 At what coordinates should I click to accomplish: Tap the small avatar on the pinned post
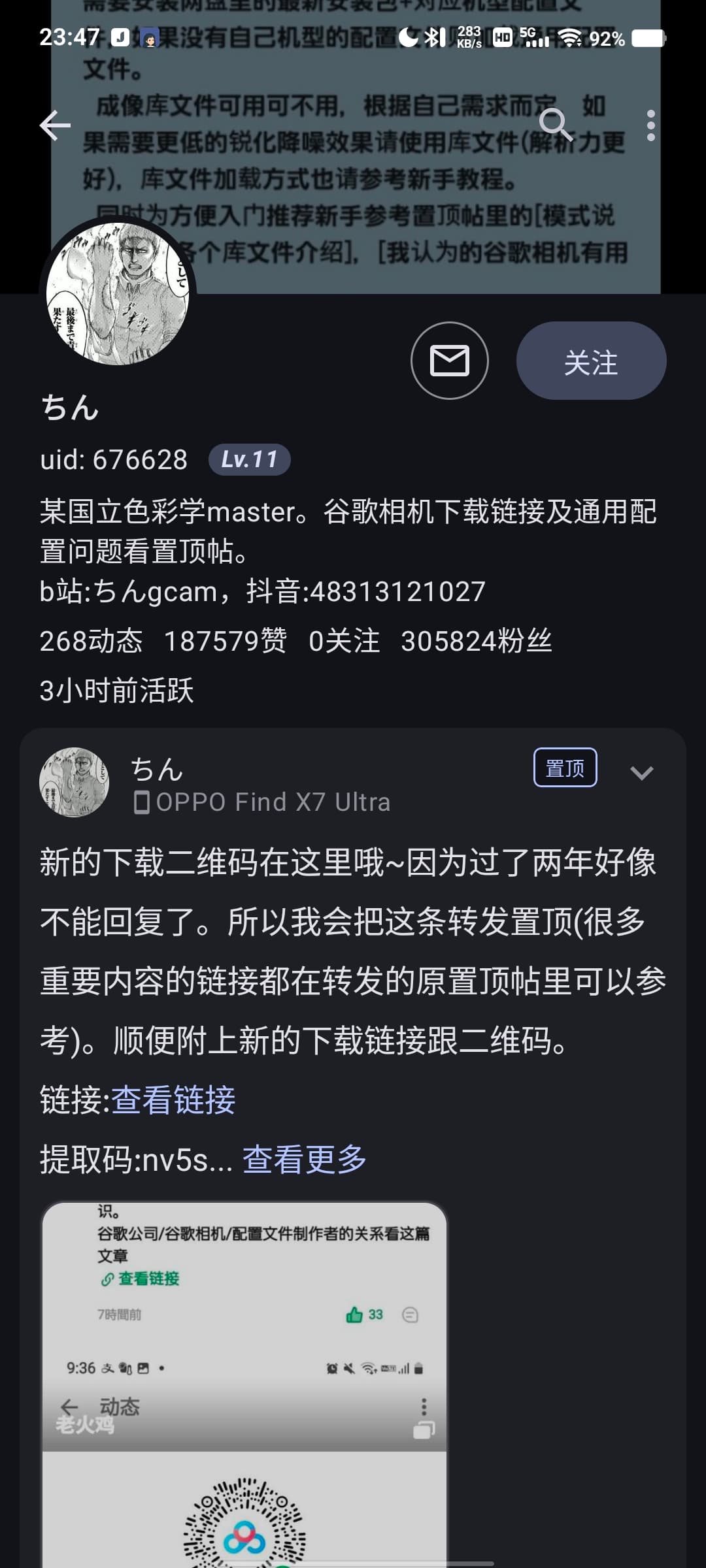(74, 782)
